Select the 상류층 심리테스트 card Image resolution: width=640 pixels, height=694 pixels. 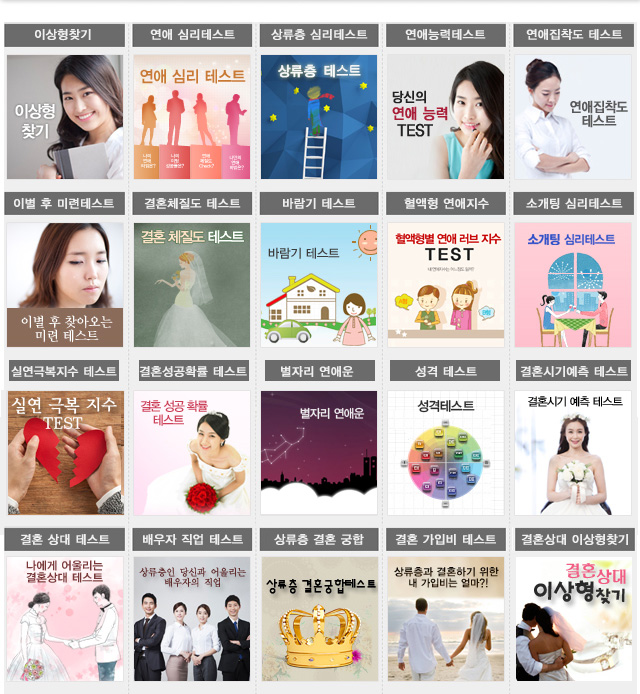click(x=319, y=116)
